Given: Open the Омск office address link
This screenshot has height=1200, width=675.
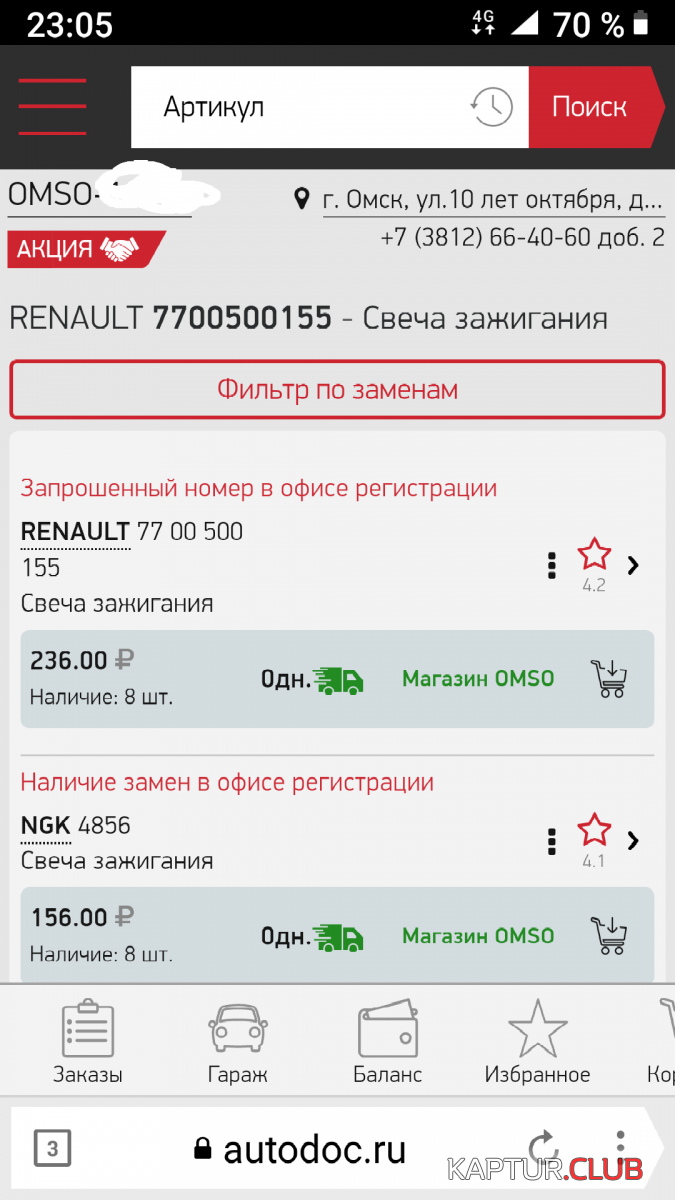Looking at the screenshot, I should [493, 200].
